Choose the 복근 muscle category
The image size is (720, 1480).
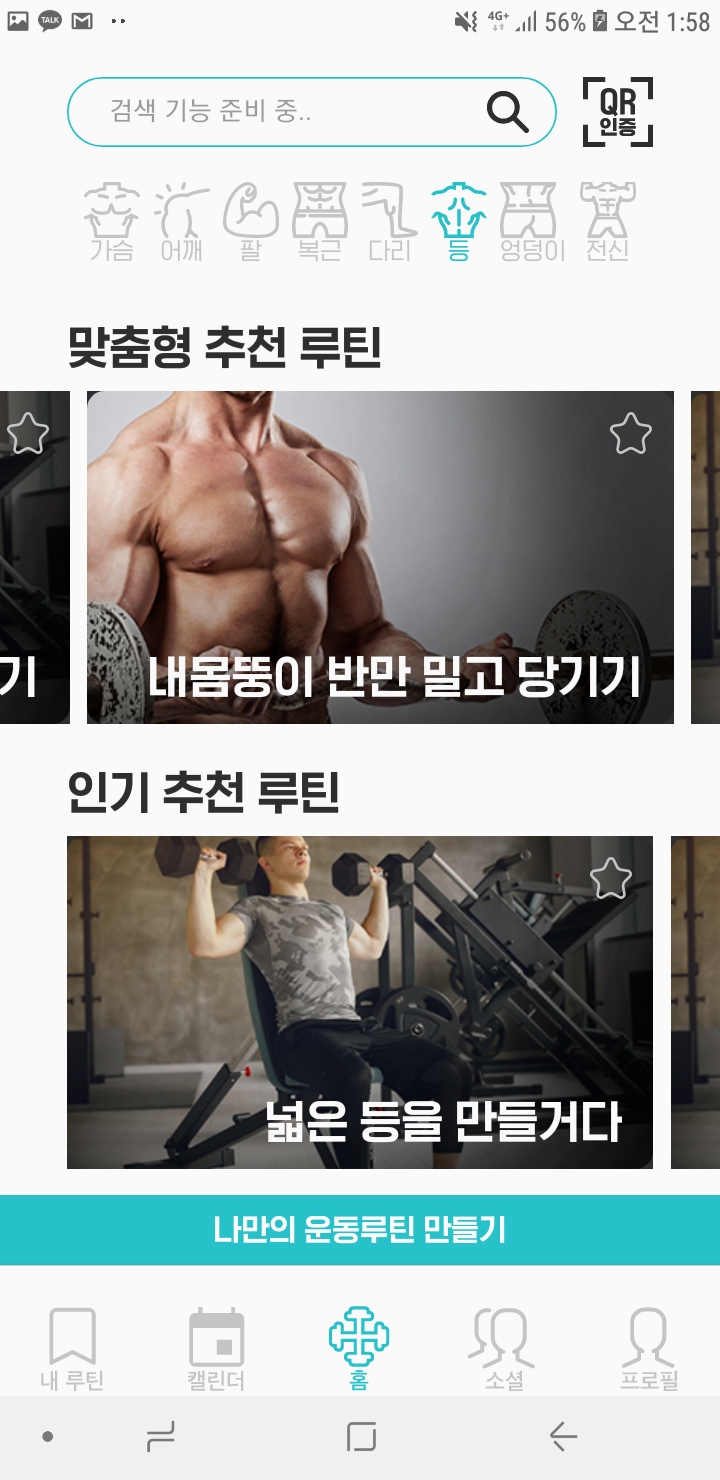[x=319, y=222]
